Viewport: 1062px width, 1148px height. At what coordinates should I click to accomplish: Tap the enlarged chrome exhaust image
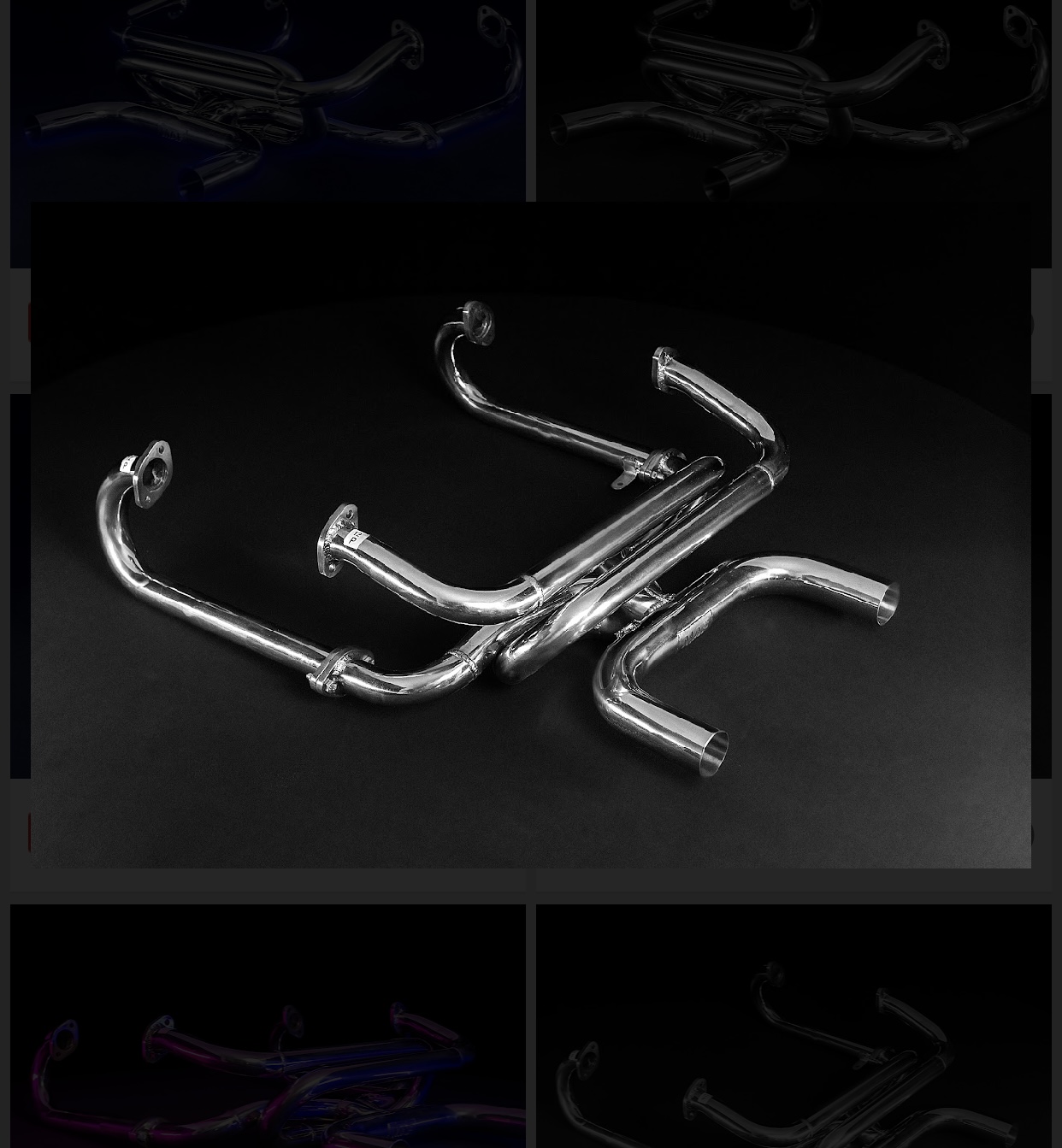coord(530,534)
